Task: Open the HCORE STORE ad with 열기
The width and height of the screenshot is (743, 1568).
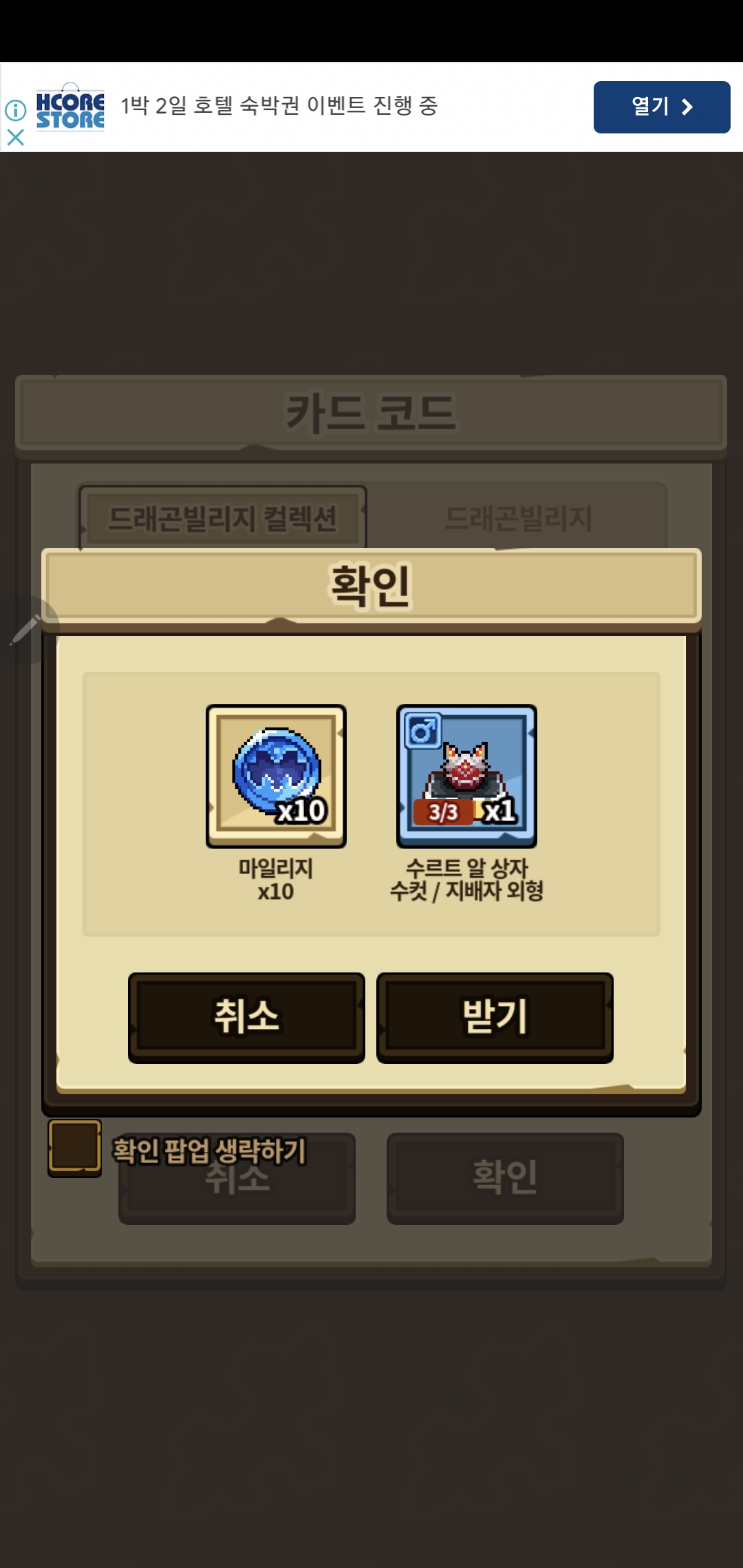Action: click(x=661, y=107)
